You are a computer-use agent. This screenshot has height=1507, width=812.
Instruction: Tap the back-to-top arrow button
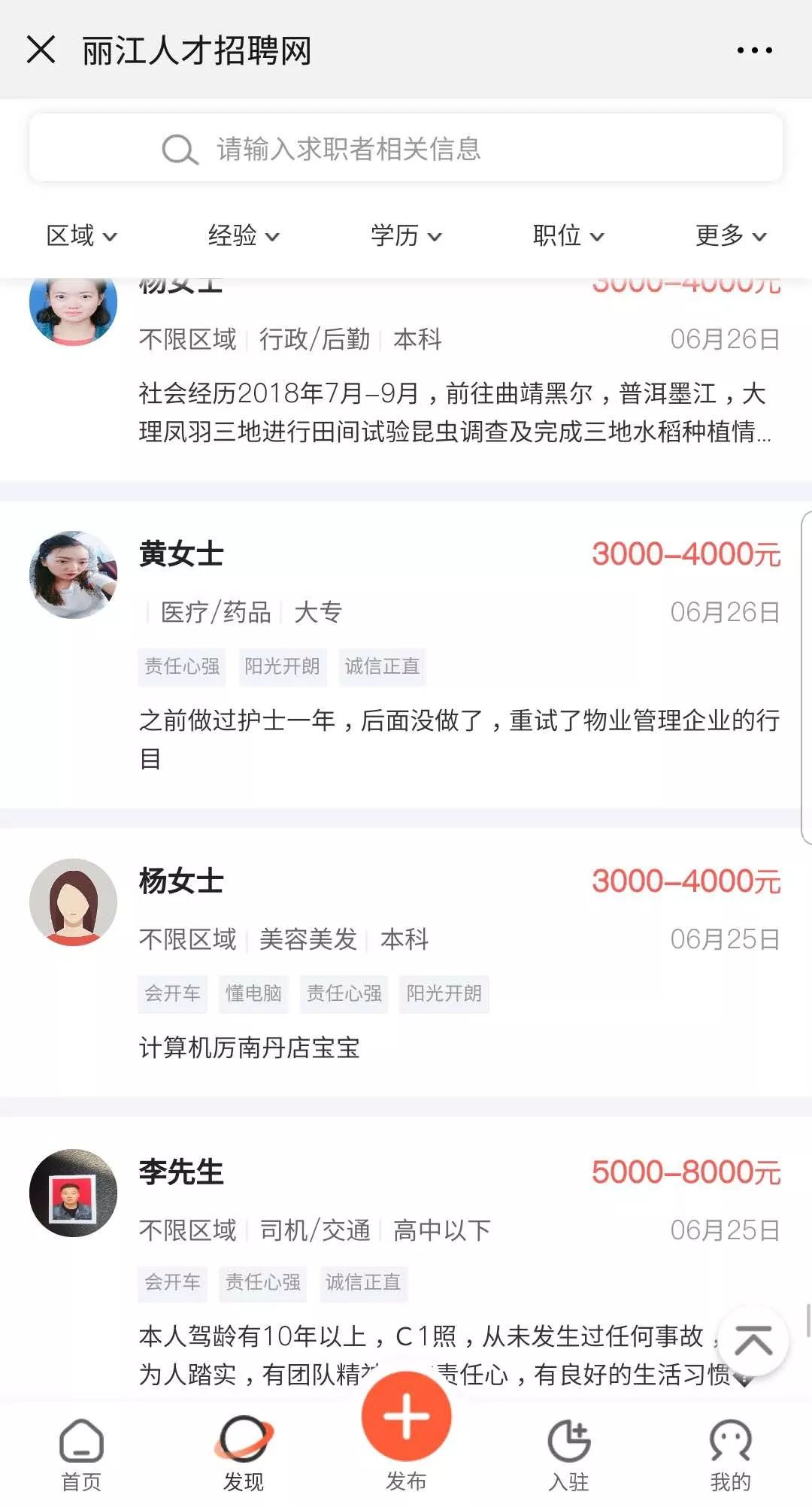tap(753, 1342)
